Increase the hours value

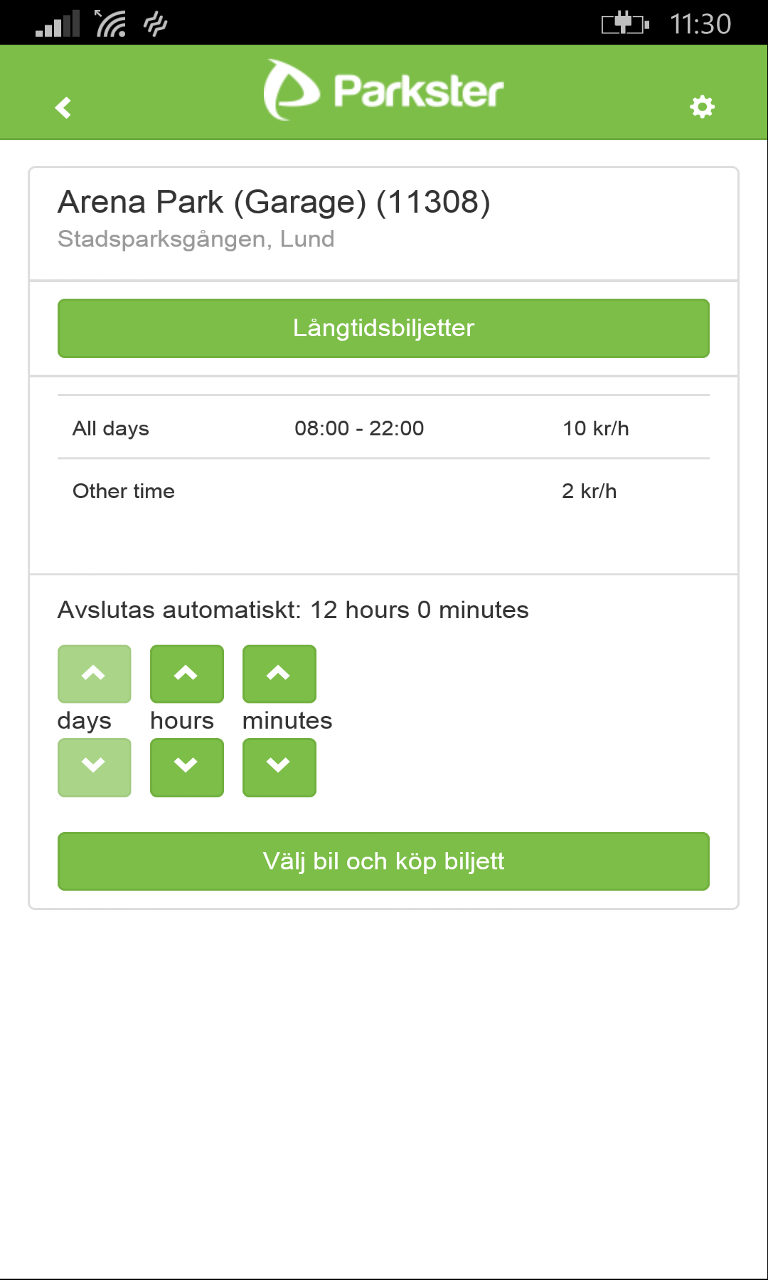[186, 674]
